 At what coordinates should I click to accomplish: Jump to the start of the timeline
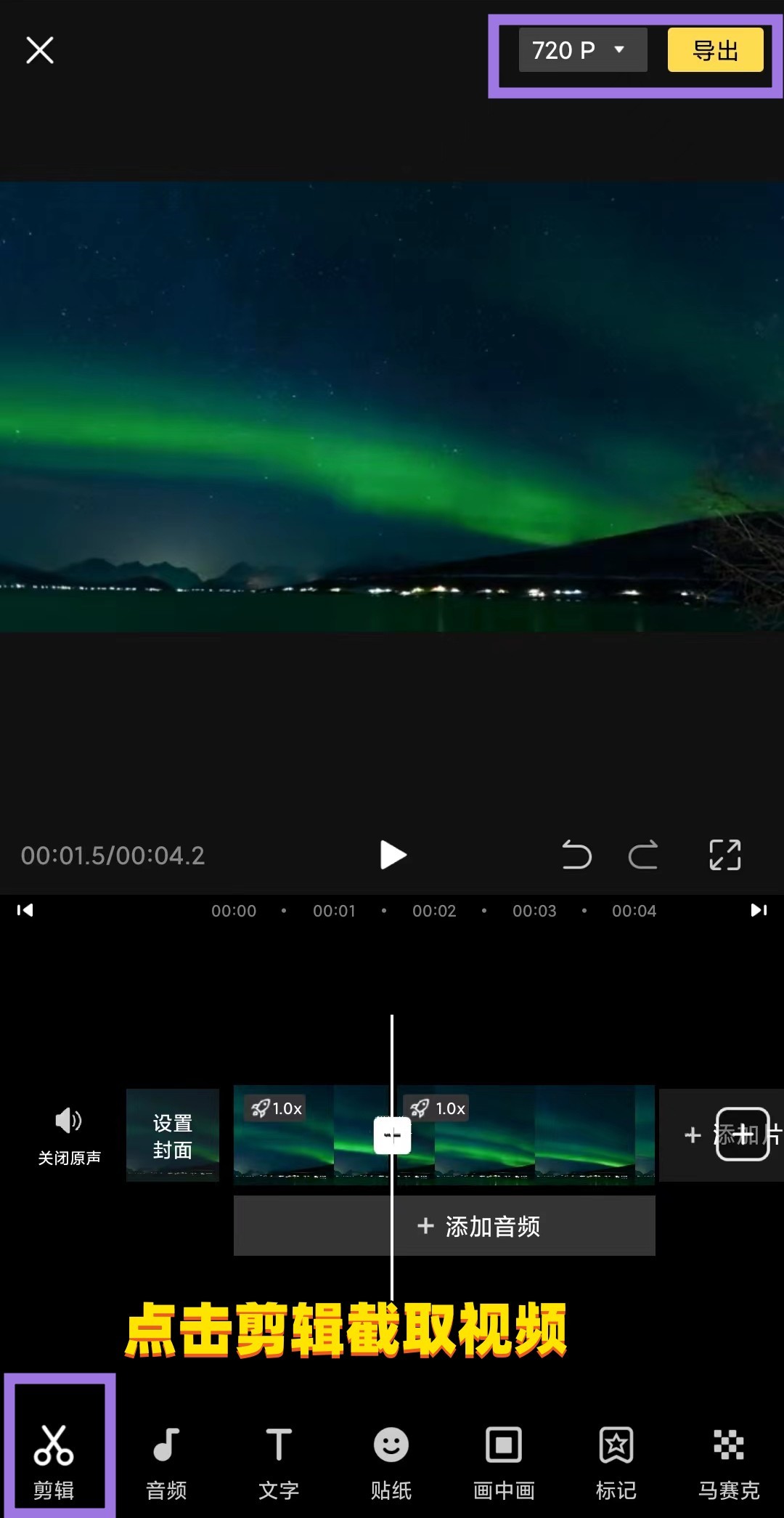point(25,910)
